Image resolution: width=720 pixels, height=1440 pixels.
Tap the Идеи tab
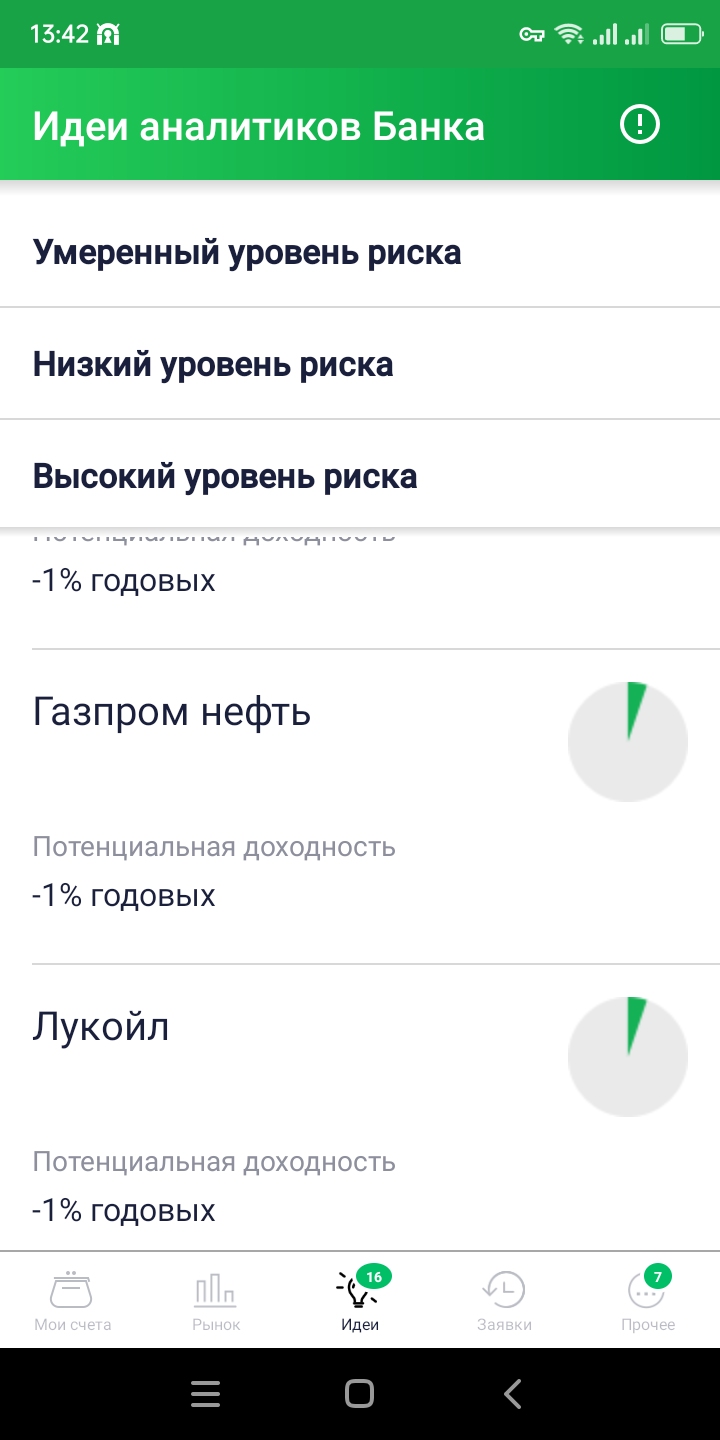pos(360,1300)
